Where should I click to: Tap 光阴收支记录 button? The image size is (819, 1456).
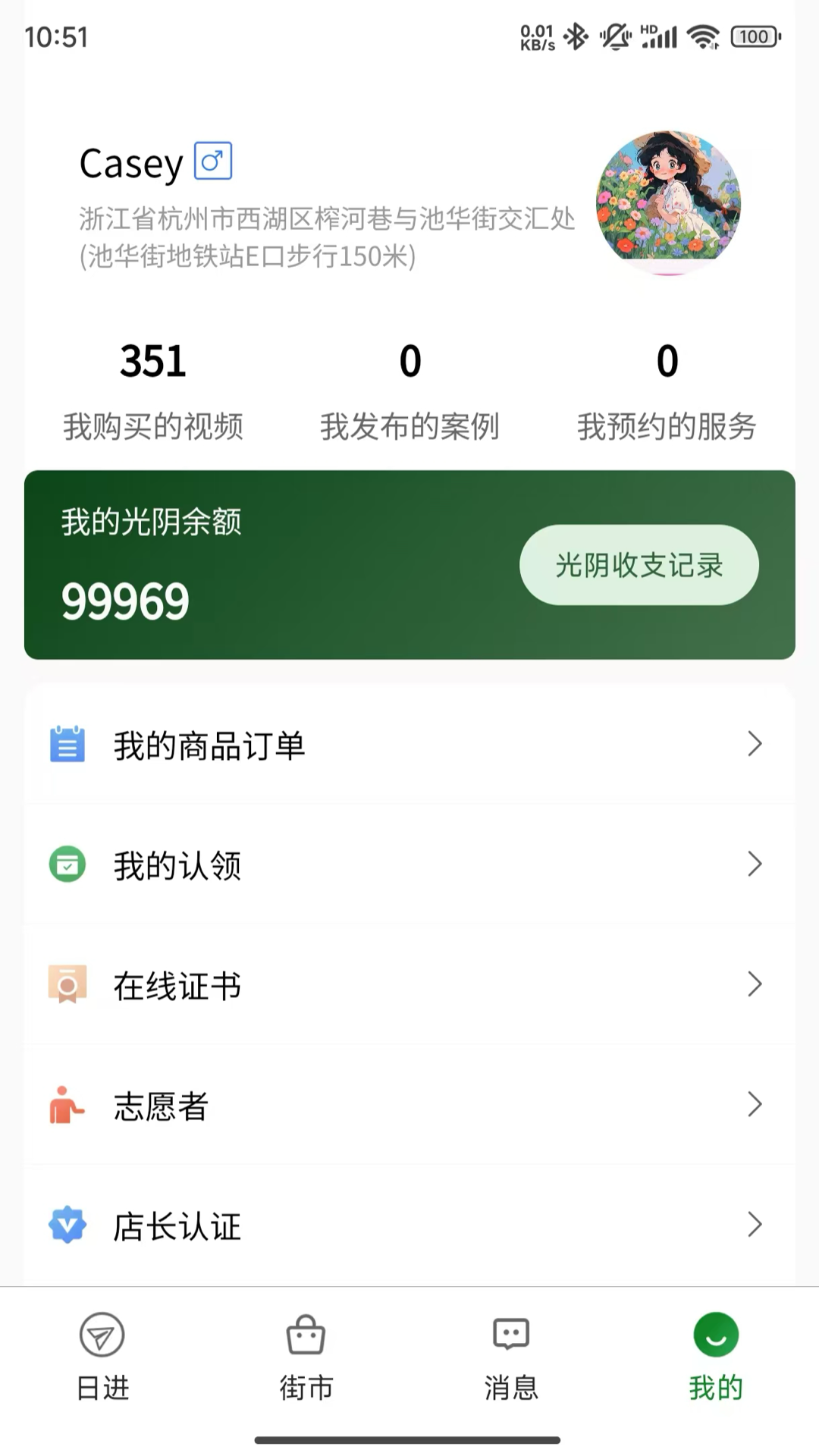[x=639, y=565]
